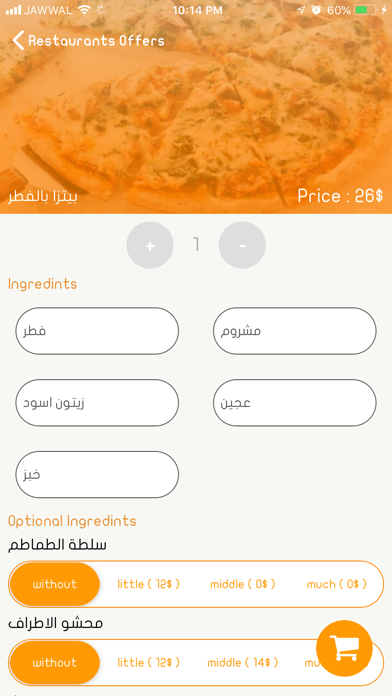Tap the فطر ingredient chip
Image resolution: width=392 pixels, height=696 pixels.
click(97, 331)
